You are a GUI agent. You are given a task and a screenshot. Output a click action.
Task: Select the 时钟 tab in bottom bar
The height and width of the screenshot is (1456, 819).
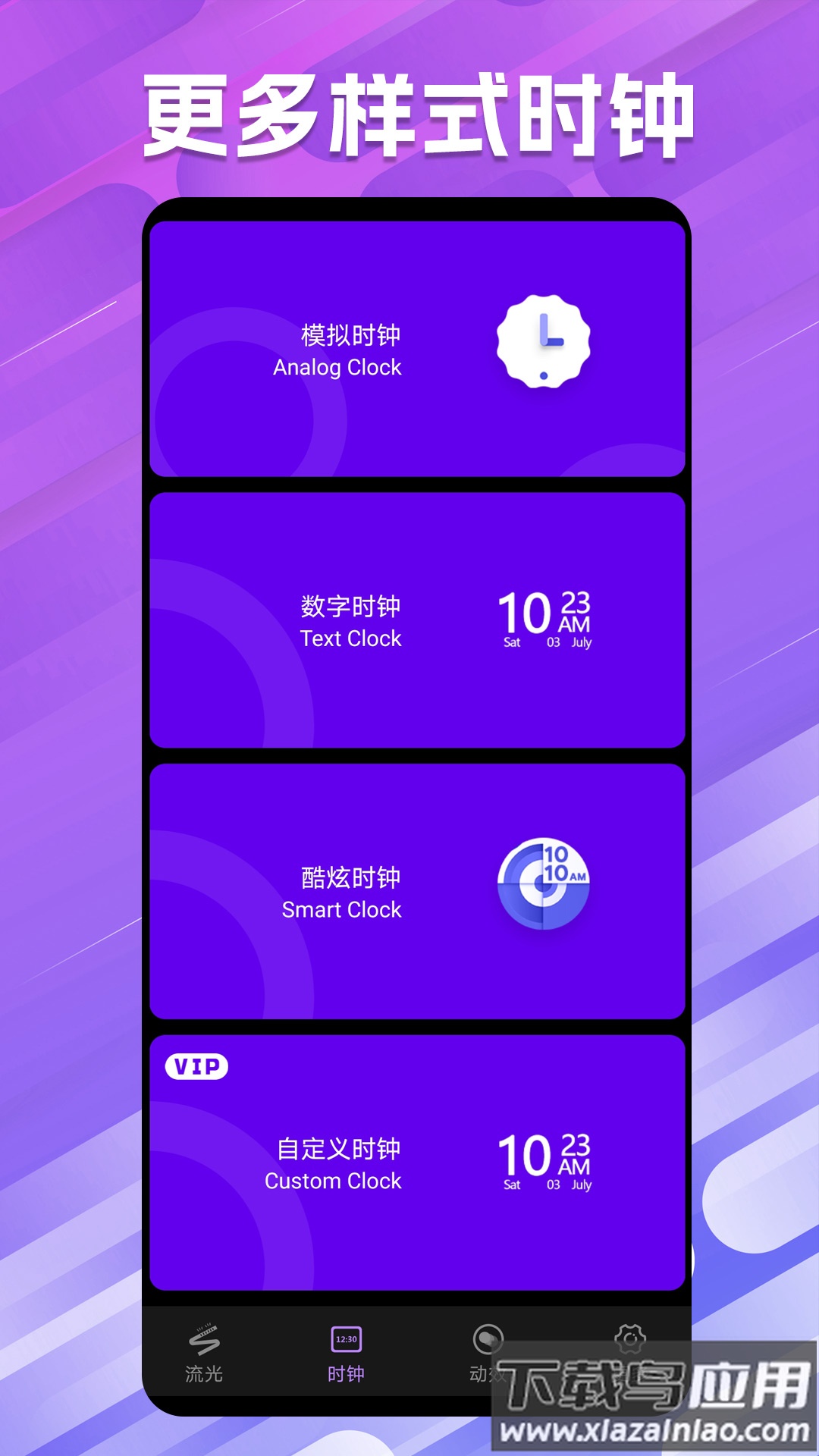point(345,1357)
